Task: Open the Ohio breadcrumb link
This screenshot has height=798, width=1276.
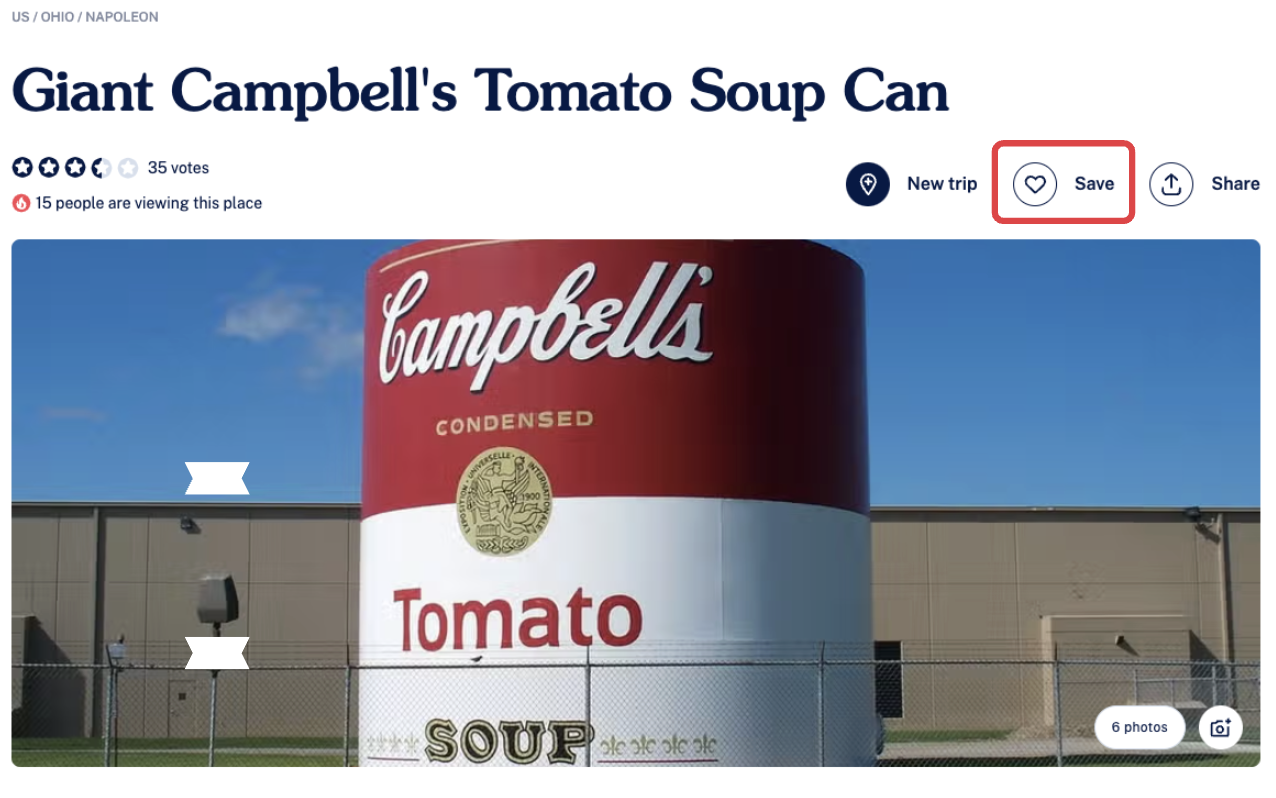Action: (x=57, y=17)
